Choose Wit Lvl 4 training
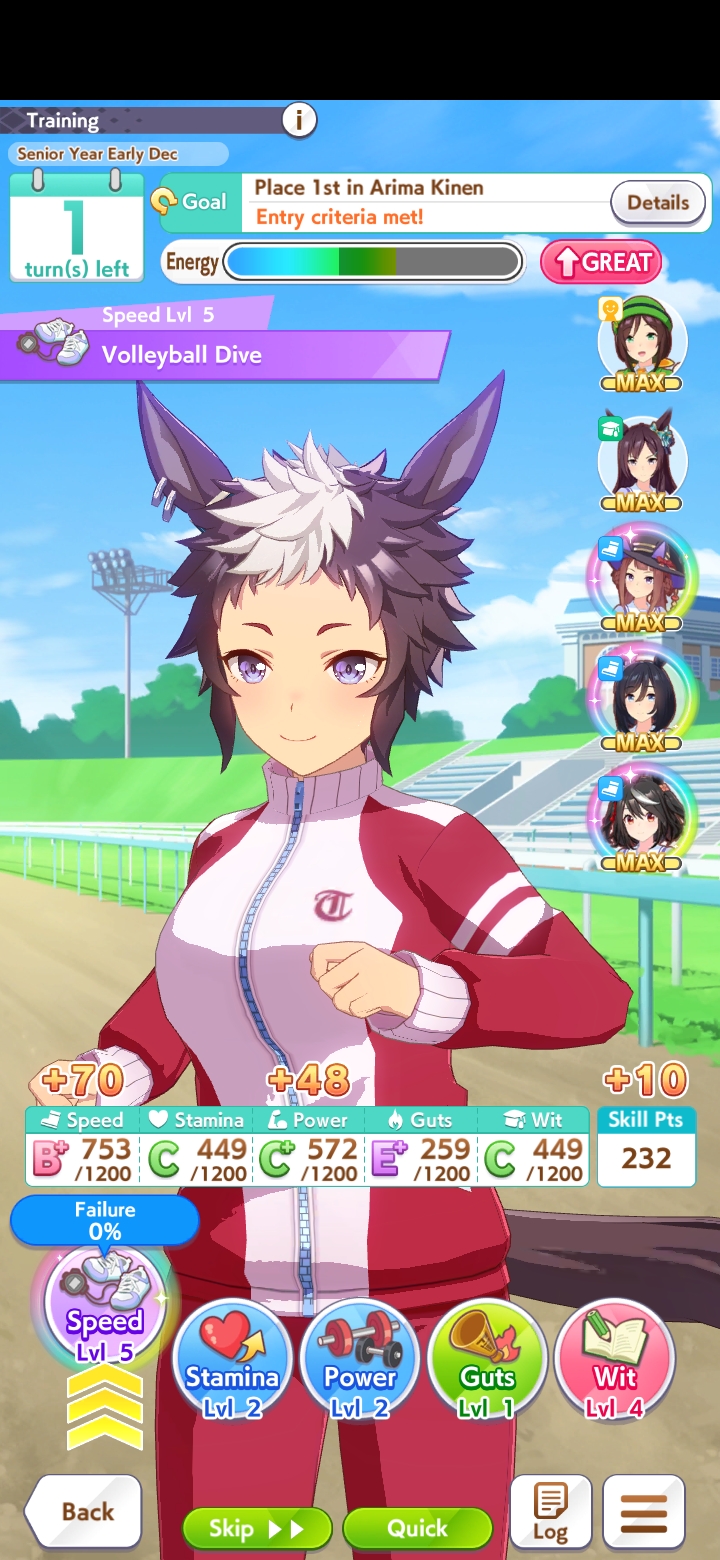Image resolution: width=720 pixels, height=1560 pixels. (x=614, y=1360)
